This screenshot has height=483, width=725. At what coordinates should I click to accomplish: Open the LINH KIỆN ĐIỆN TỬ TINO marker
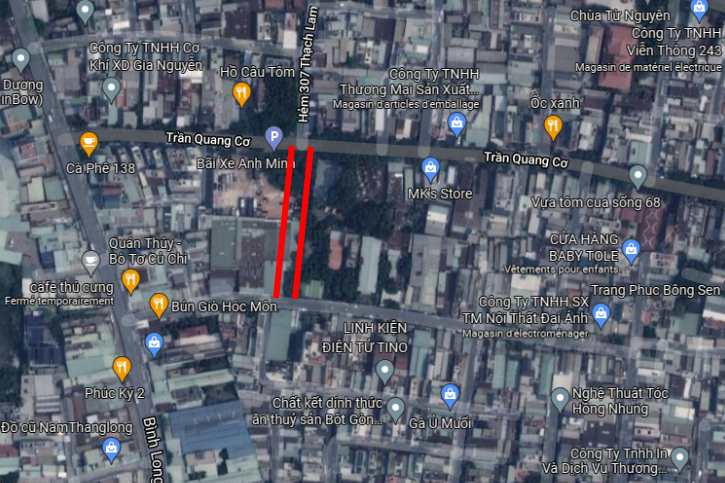point(385,370)
